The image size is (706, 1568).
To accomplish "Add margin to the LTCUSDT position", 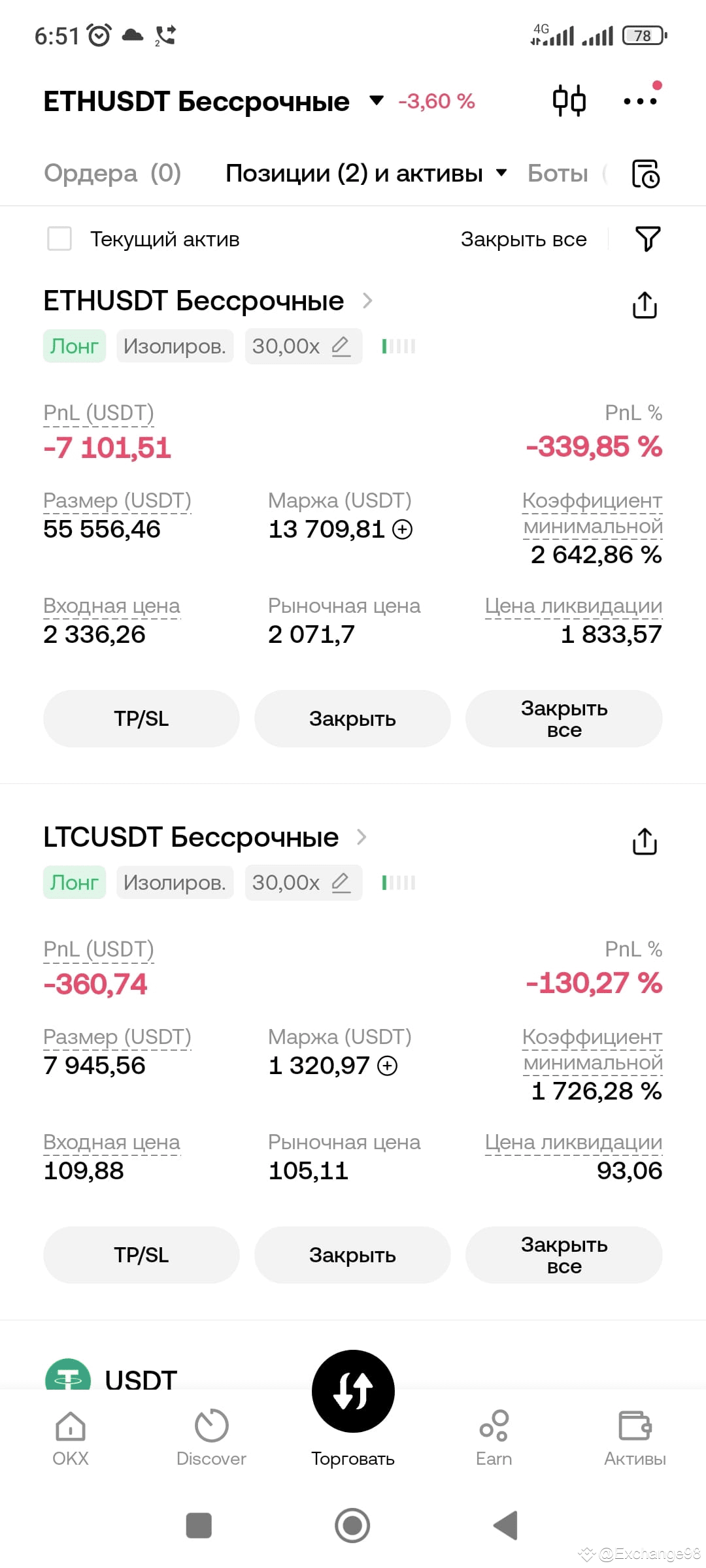I will [388, 1066].
